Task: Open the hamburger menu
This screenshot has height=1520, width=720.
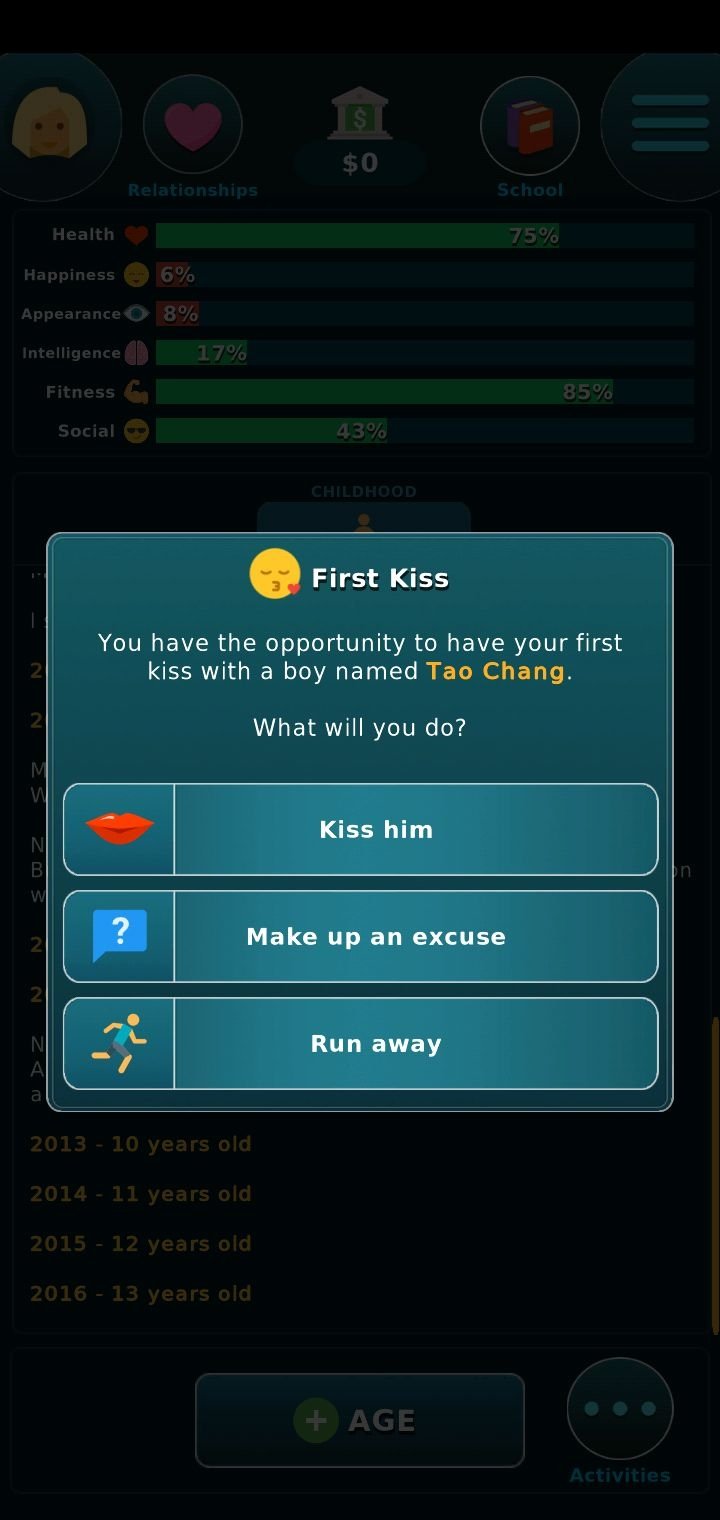Action: click(x=669, y=123)
